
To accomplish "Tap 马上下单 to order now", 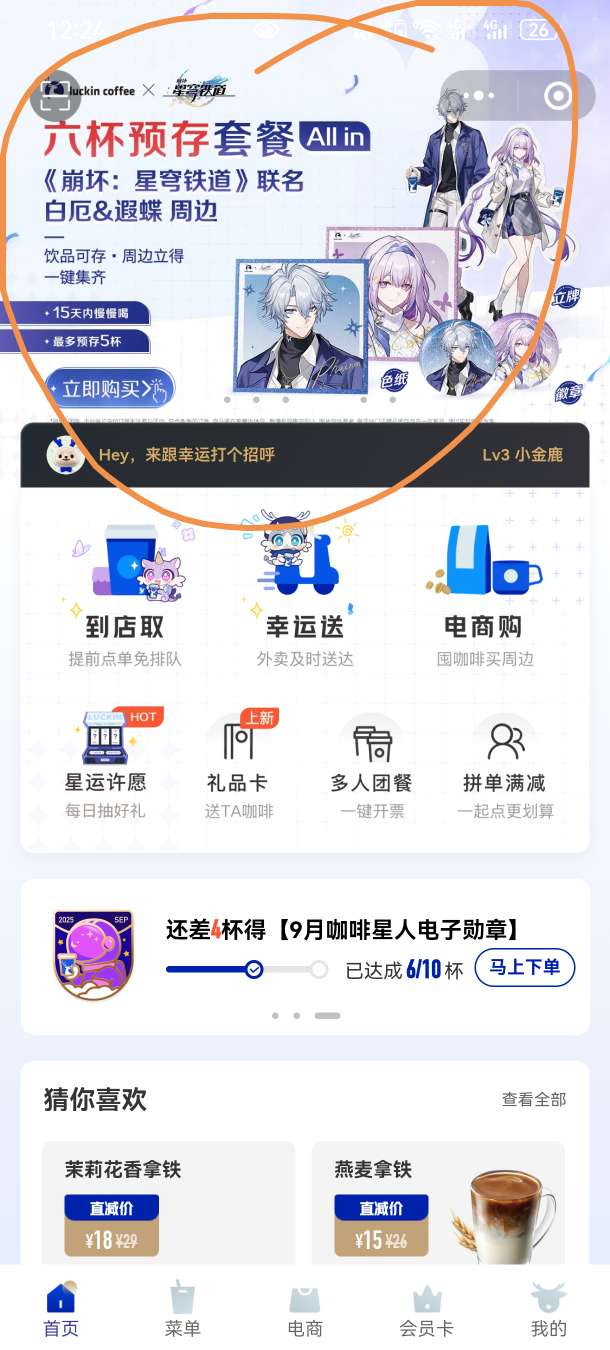I will point(524,967).
